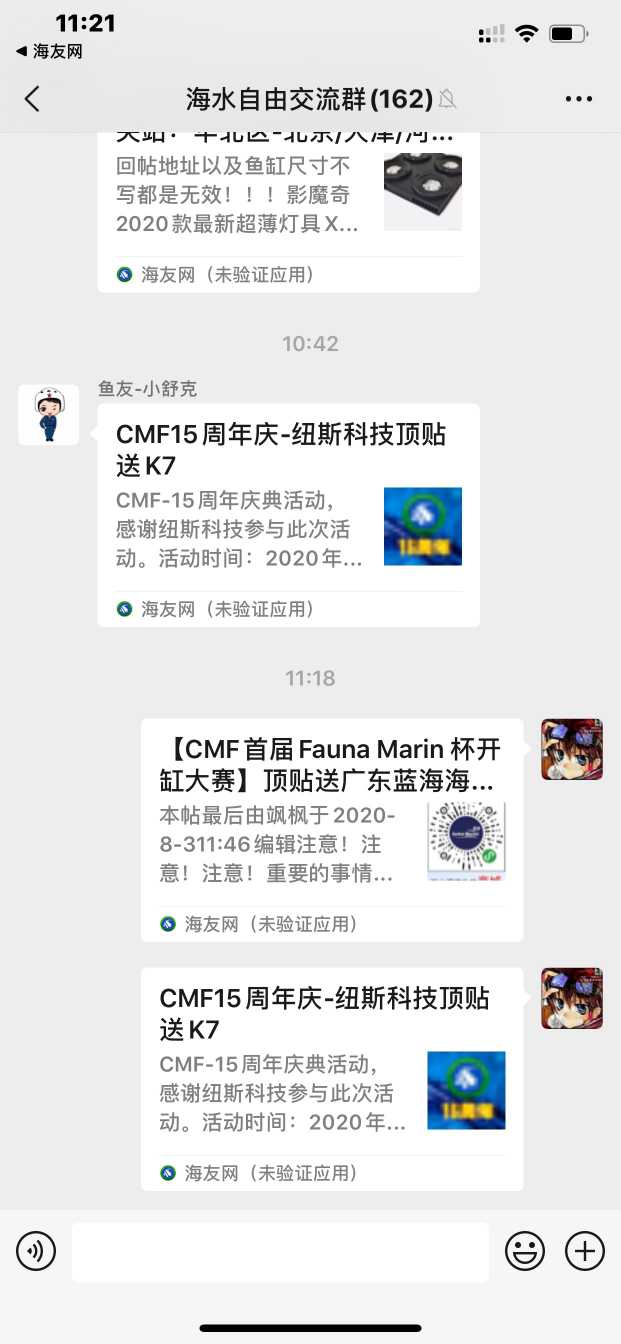Open the last CMF15周年庆 card at bottom
This screenshot has width=621, height=1344.
pyautogui.click(x=331, y=1078)
